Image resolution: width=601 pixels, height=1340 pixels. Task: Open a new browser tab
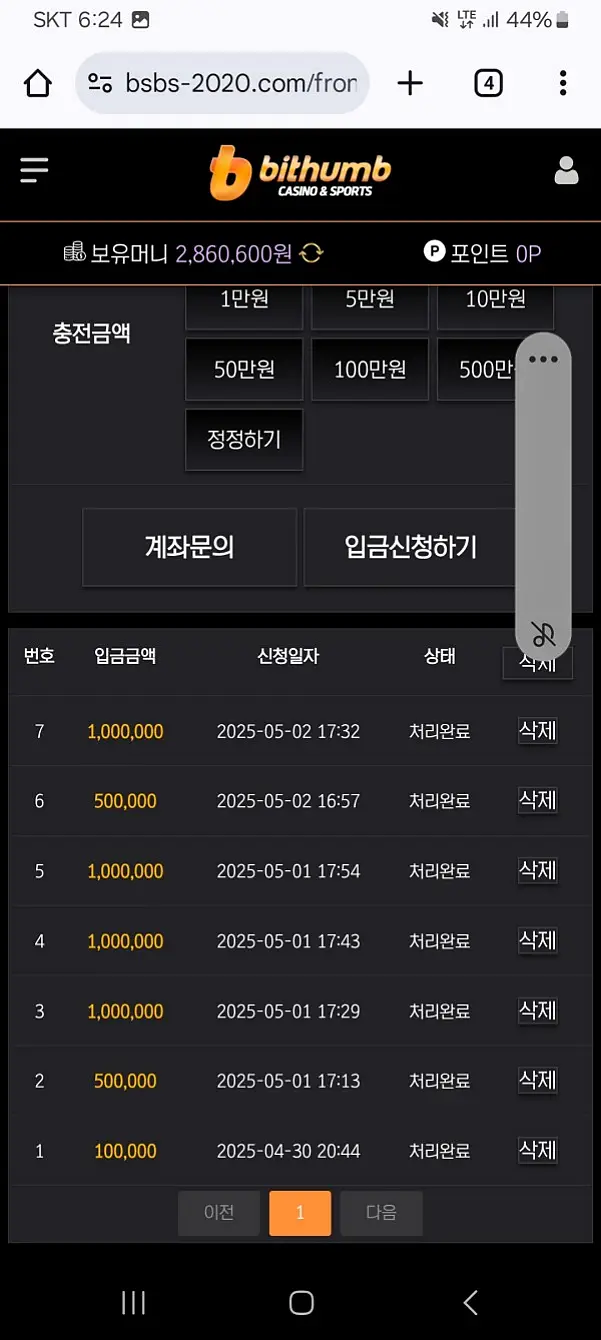pos(410,83)
